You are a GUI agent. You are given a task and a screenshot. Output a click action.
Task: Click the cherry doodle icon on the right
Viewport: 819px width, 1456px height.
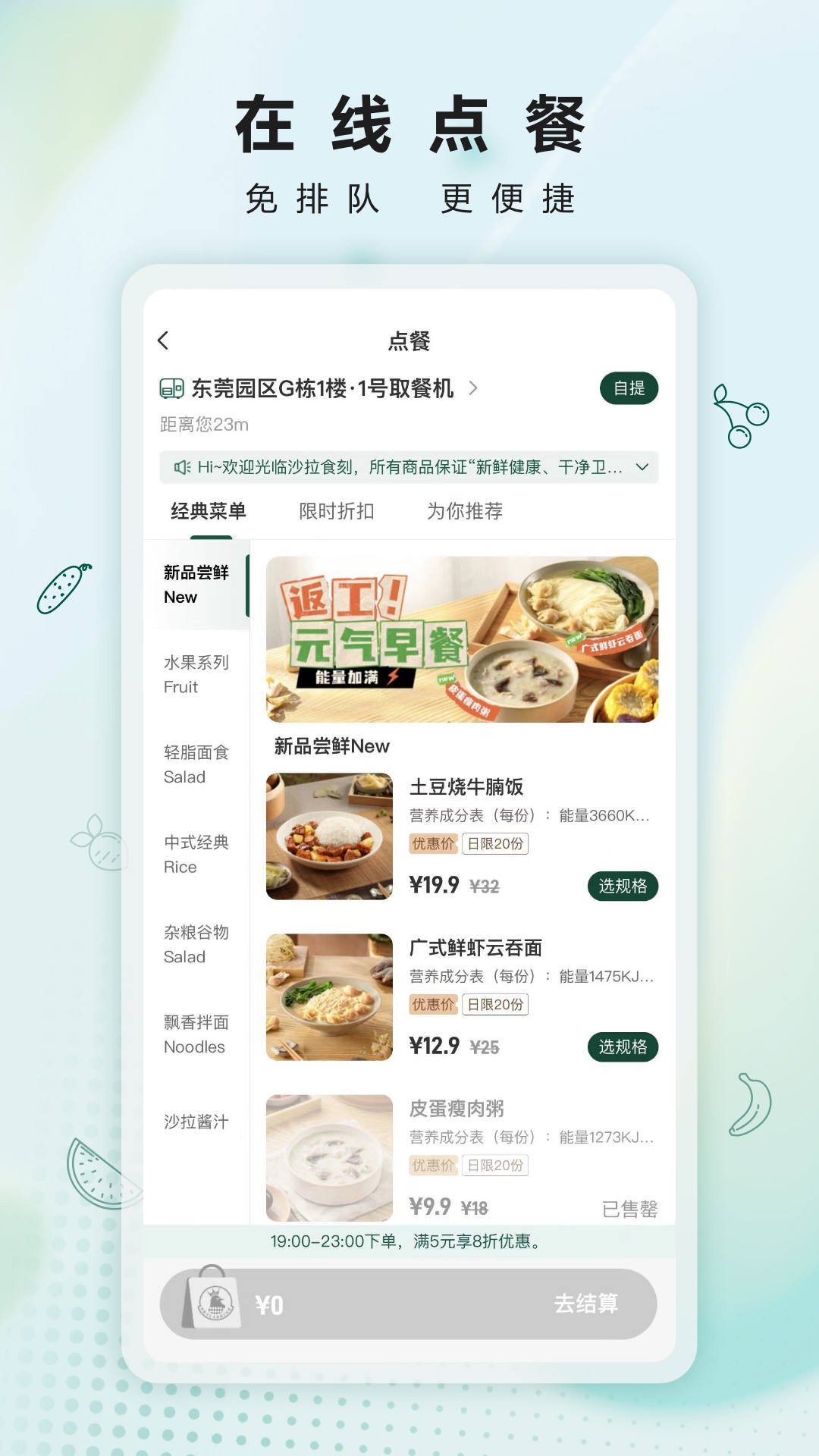[x=739, y=416]
